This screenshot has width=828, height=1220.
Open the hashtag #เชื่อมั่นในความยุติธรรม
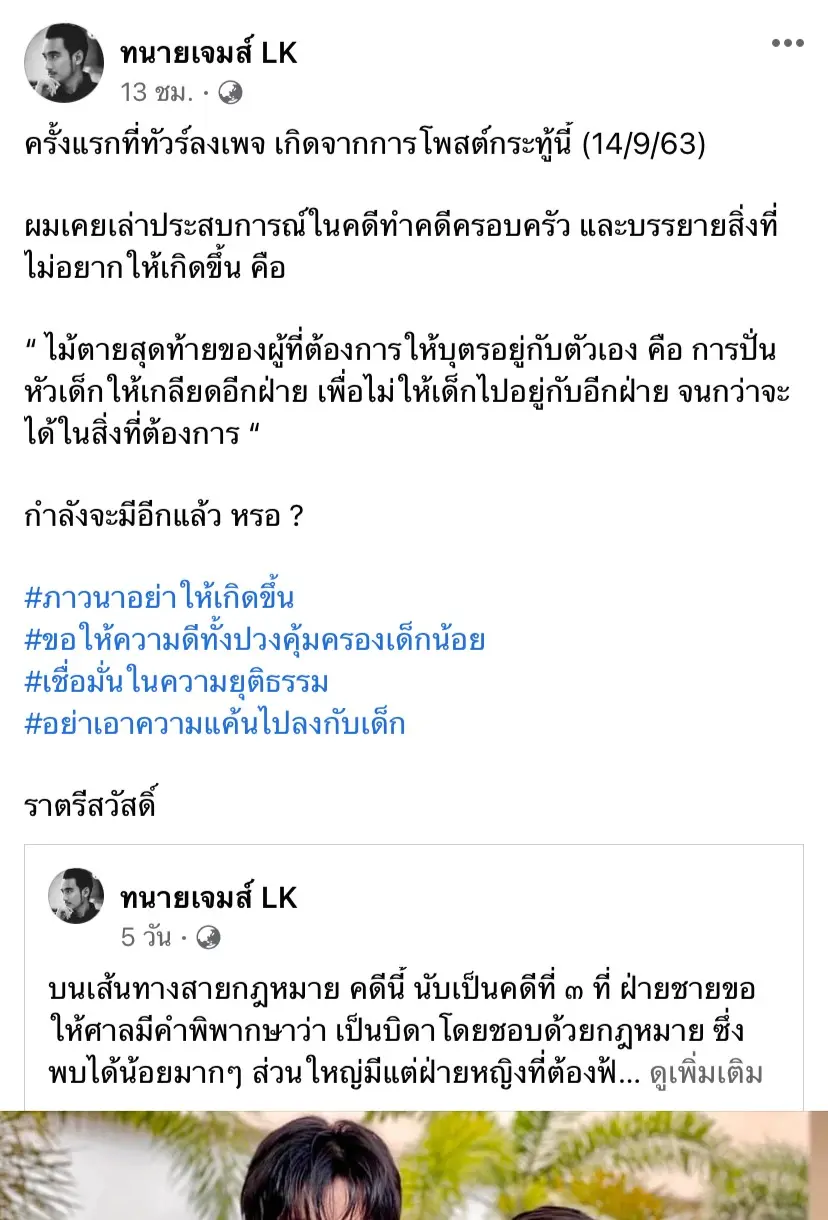176,682
